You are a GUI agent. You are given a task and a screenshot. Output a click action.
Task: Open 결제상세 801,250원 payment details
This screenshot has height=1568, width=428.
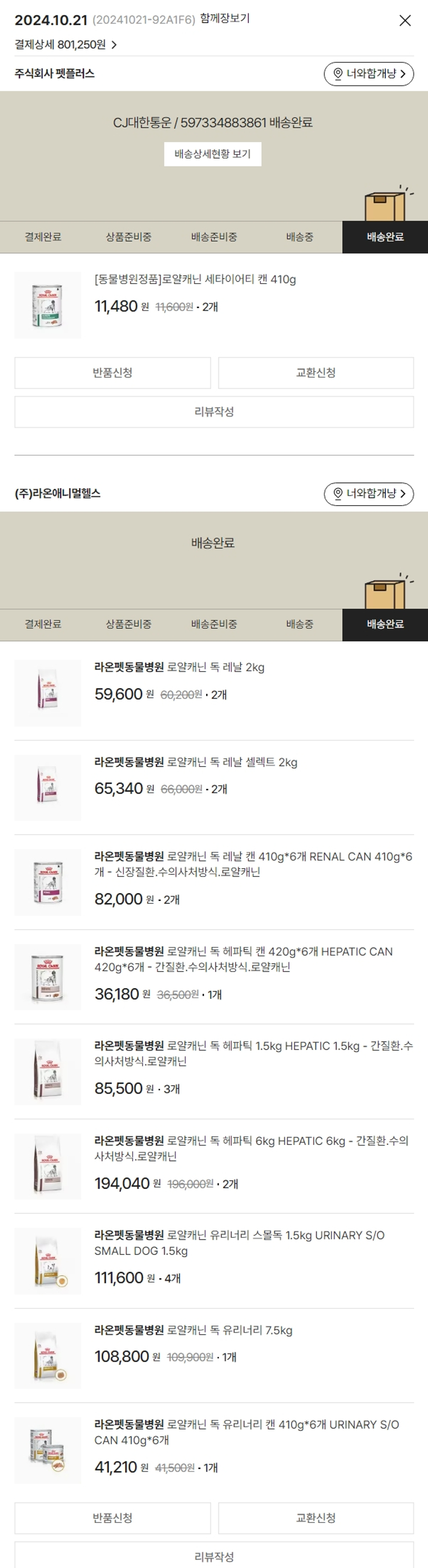(x=66, y=44)
